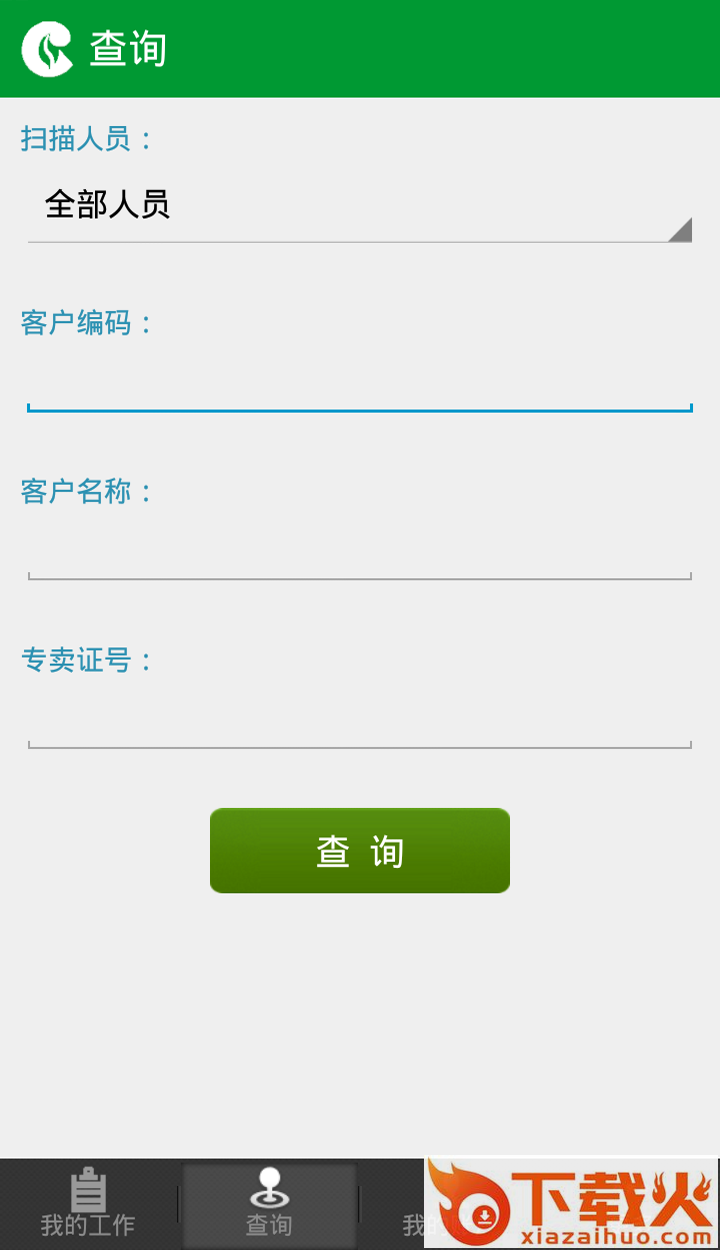Image resolution: width=720 pixels, height=1250 pixels.
Task: Tap the green 查询 button
Action: click(360, 851)
